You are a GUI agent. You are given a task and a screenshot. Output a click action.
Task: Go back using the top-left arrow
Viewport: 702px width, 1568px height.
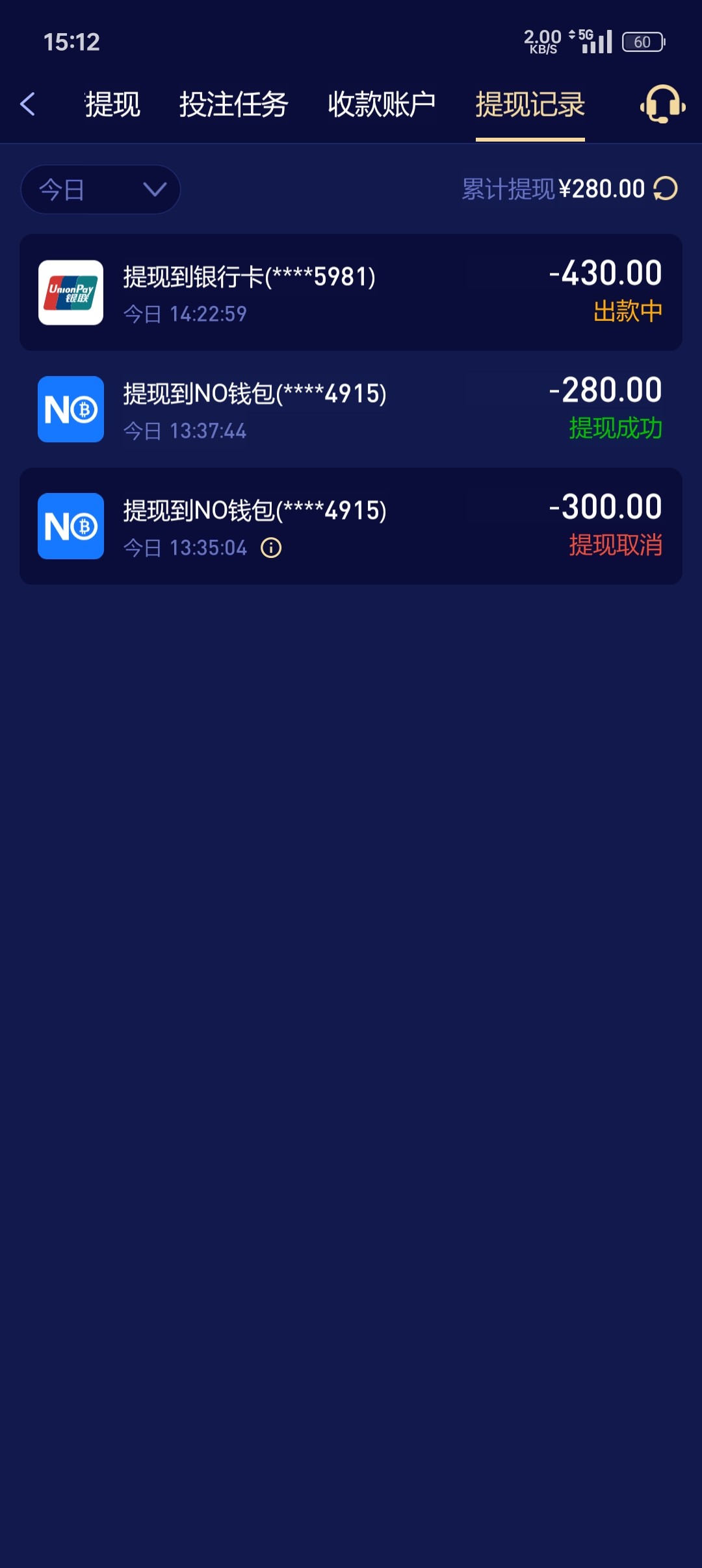[x=27, y=104]
